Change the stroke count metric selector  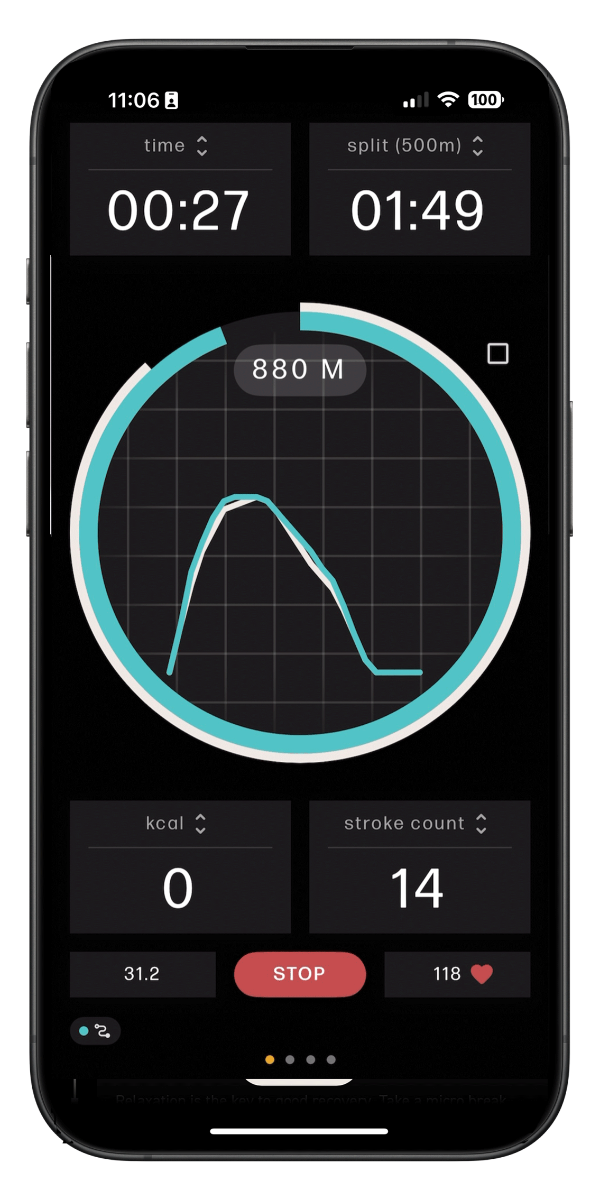pyautogui.click(x=417, y=824)
